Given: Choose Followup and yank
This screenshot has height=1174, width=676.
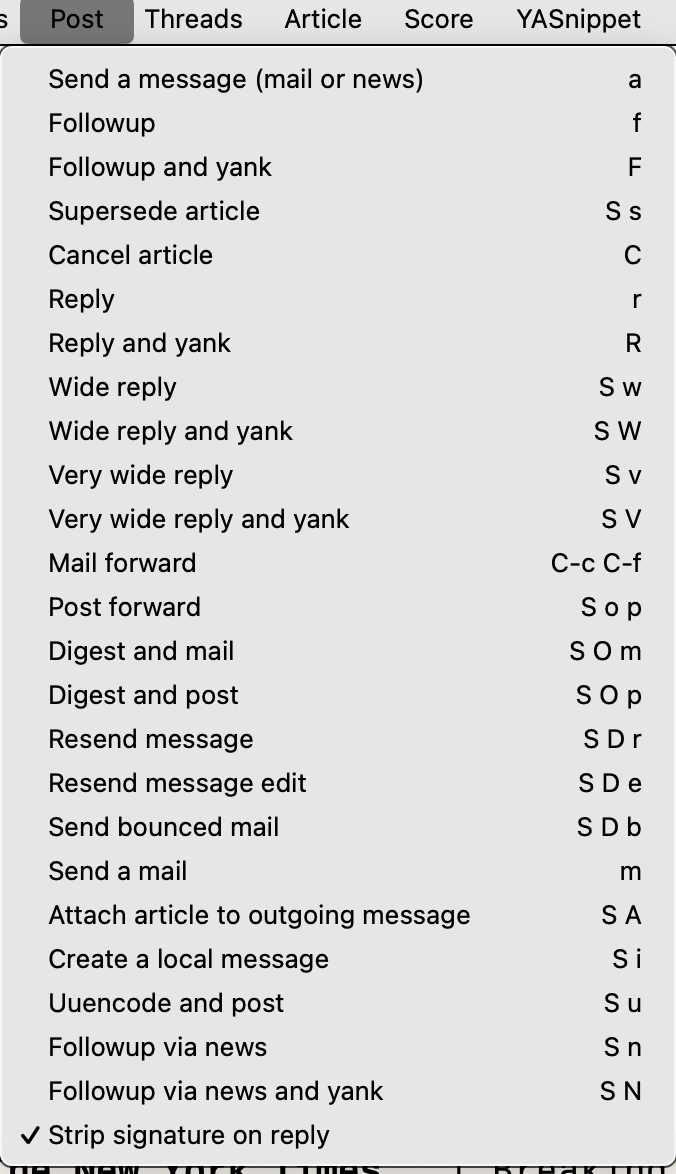Looking at the screenshot, I should point(338,167).
